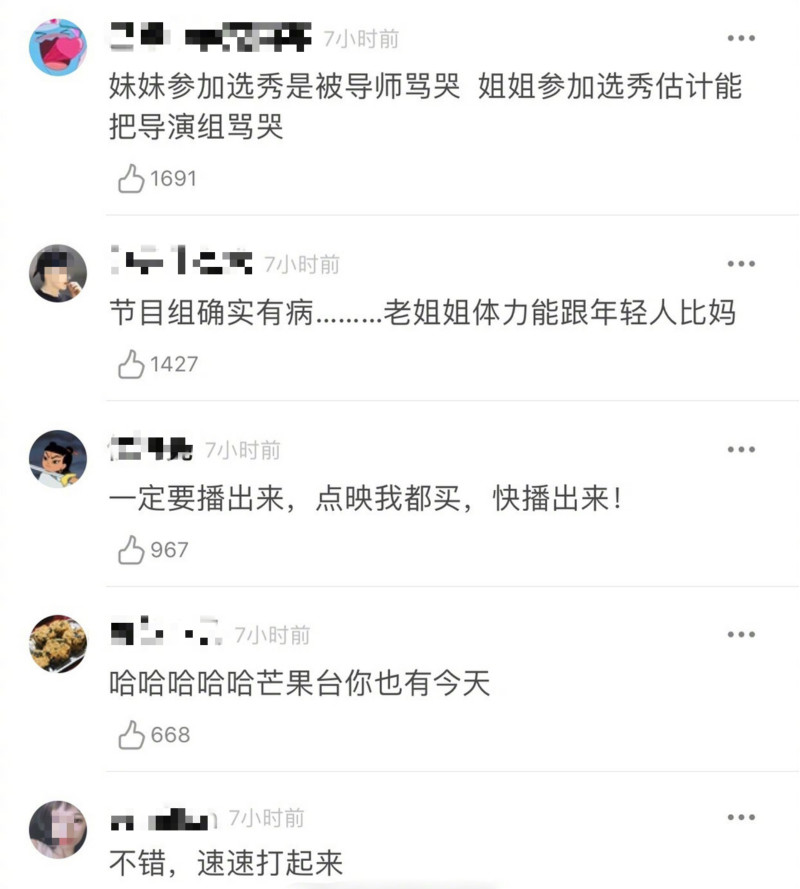
Task: Like the 一定要播出来 comment
Action: (132, 550)
